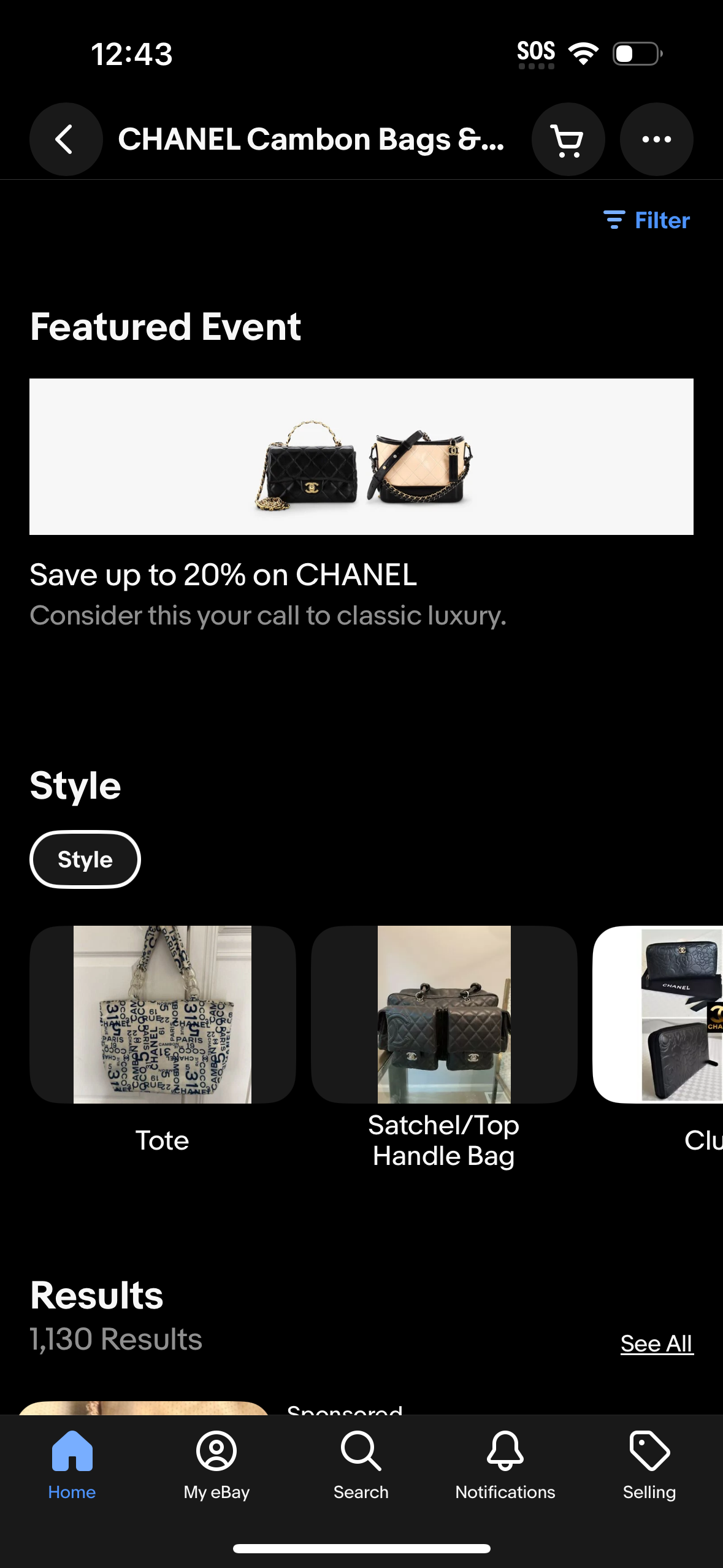Tap the Featured Event handbags image
The image size is (723, 1568).
click(361, 458)
